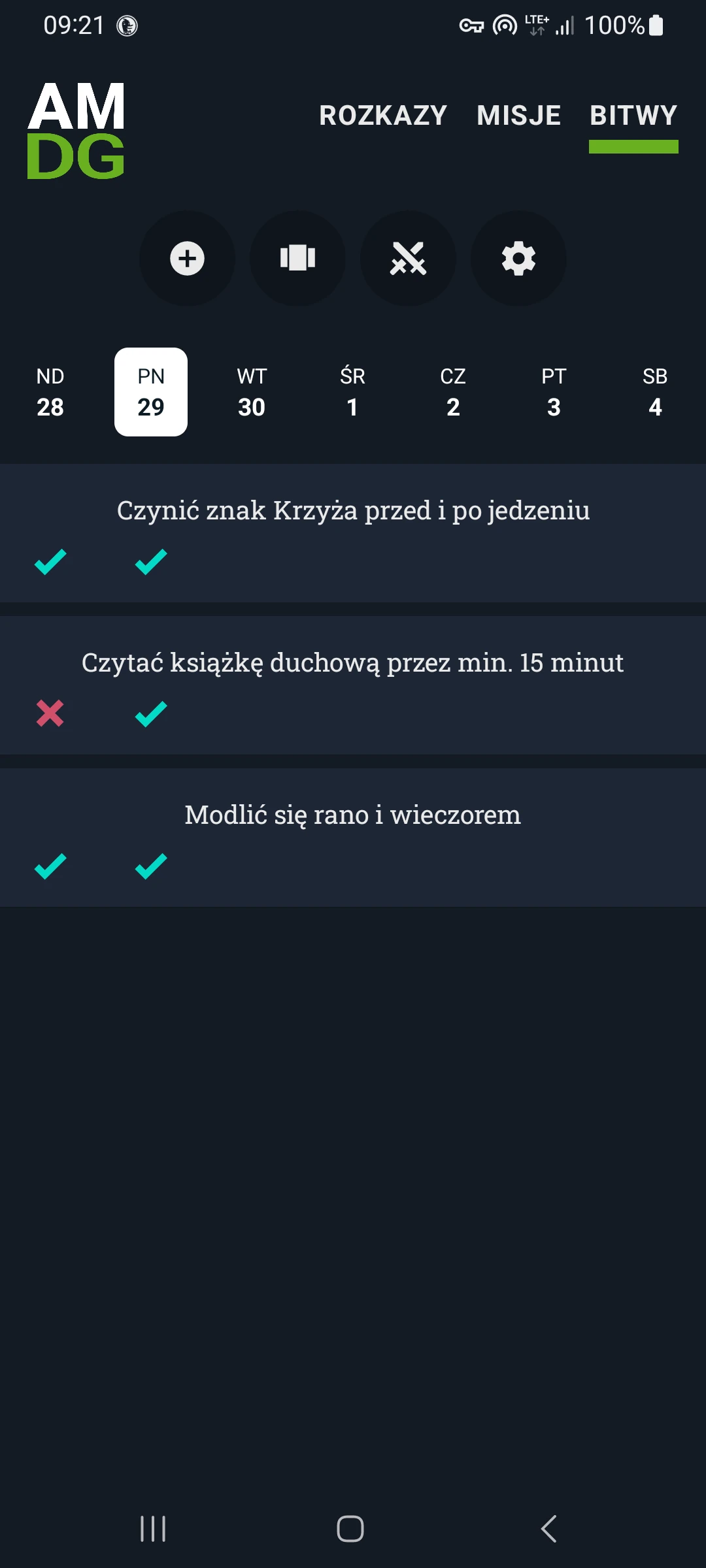Switch to the ROZKAZY tab
Viewport: 706px width, 1568px height.
pyautogui.click(x=382, y=116)
